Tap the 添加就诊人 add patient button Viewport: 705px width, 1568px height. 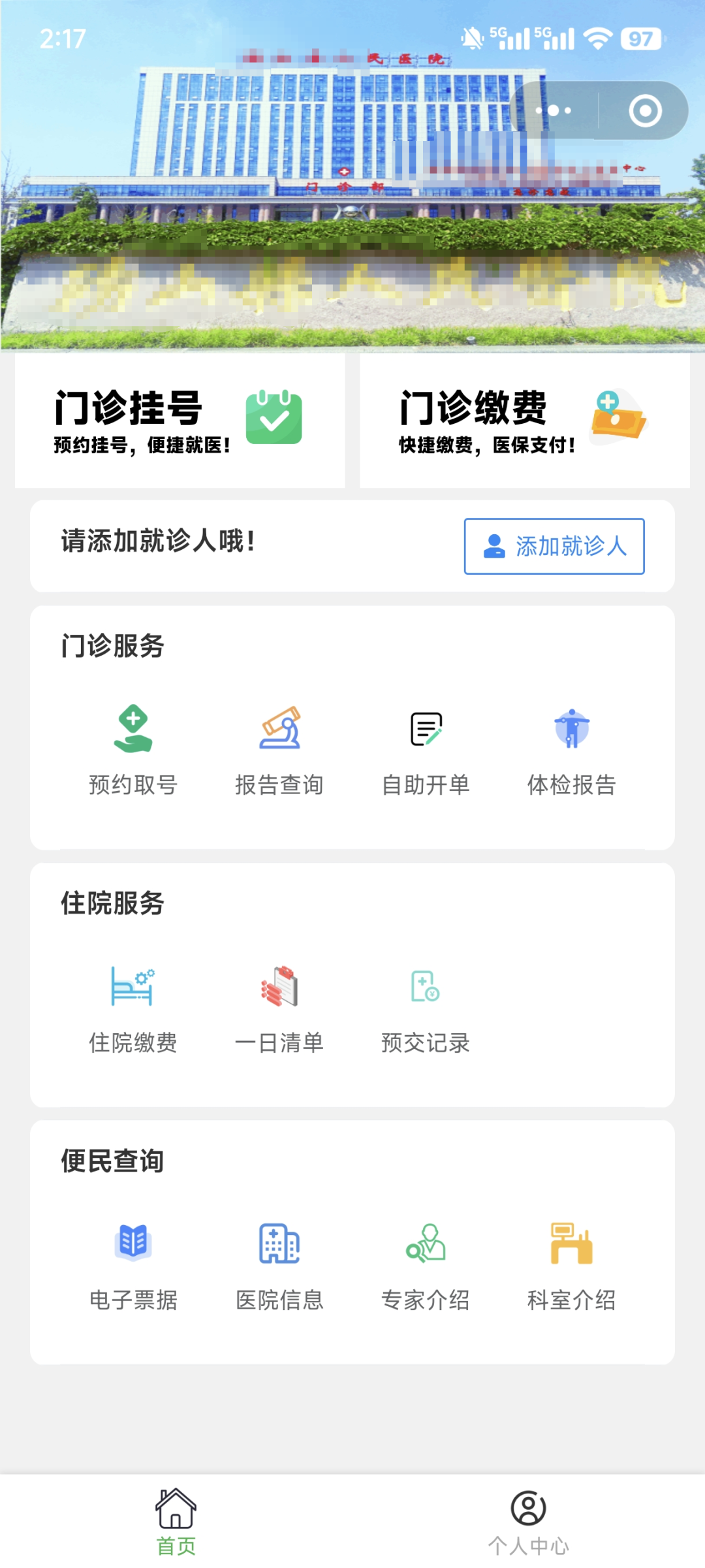pyautogui.click(x=553, y=547)
